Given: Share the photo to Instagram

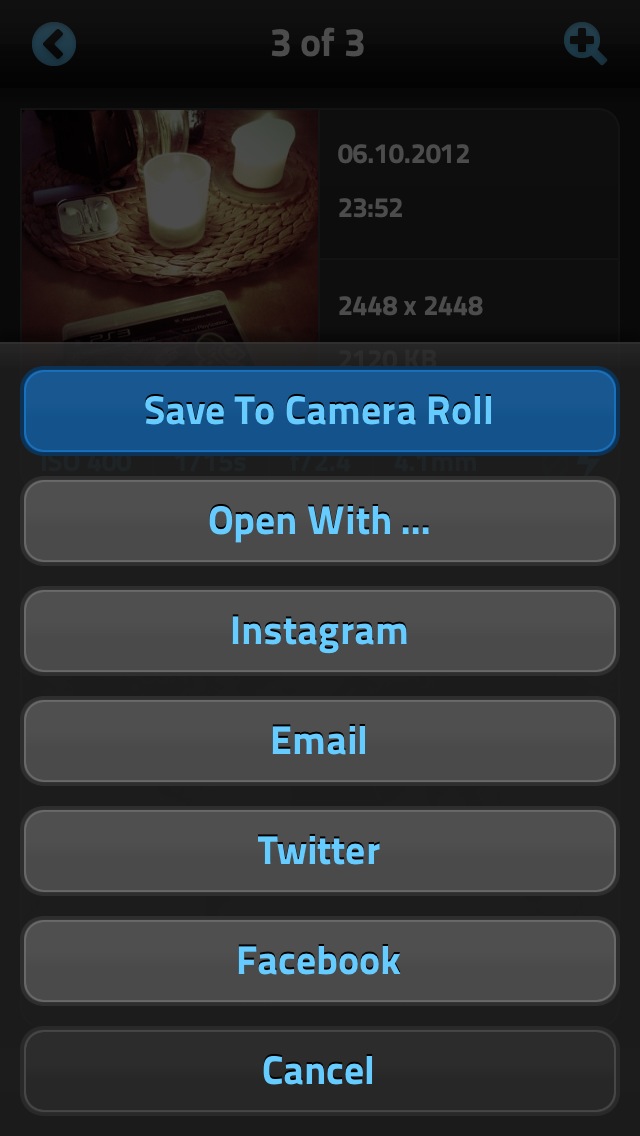Looking at the screenshot, I should [319, 631].
